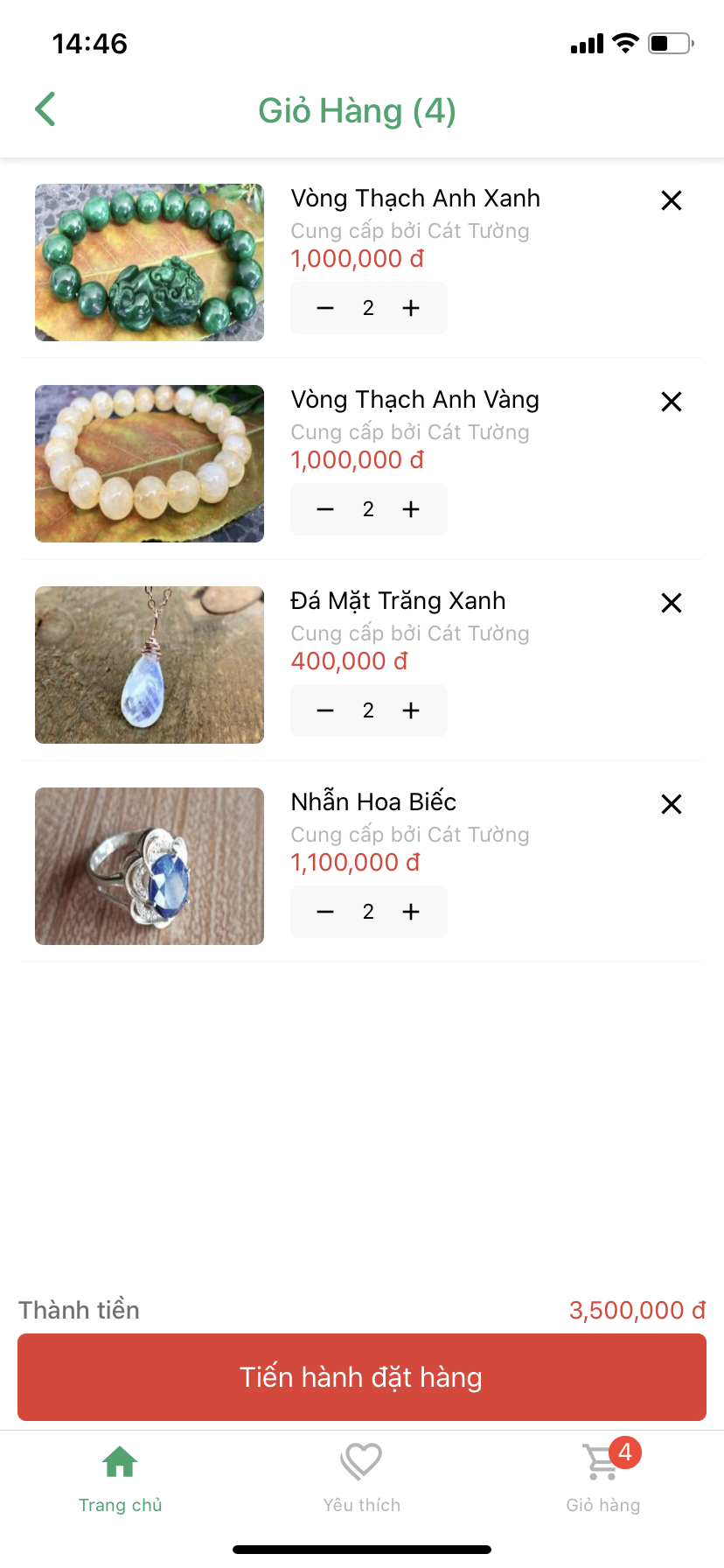Reduce quantity of Đá Mặt Trăng Xanh
This screenshot has height=1568, width=724.
click(325, 710)
